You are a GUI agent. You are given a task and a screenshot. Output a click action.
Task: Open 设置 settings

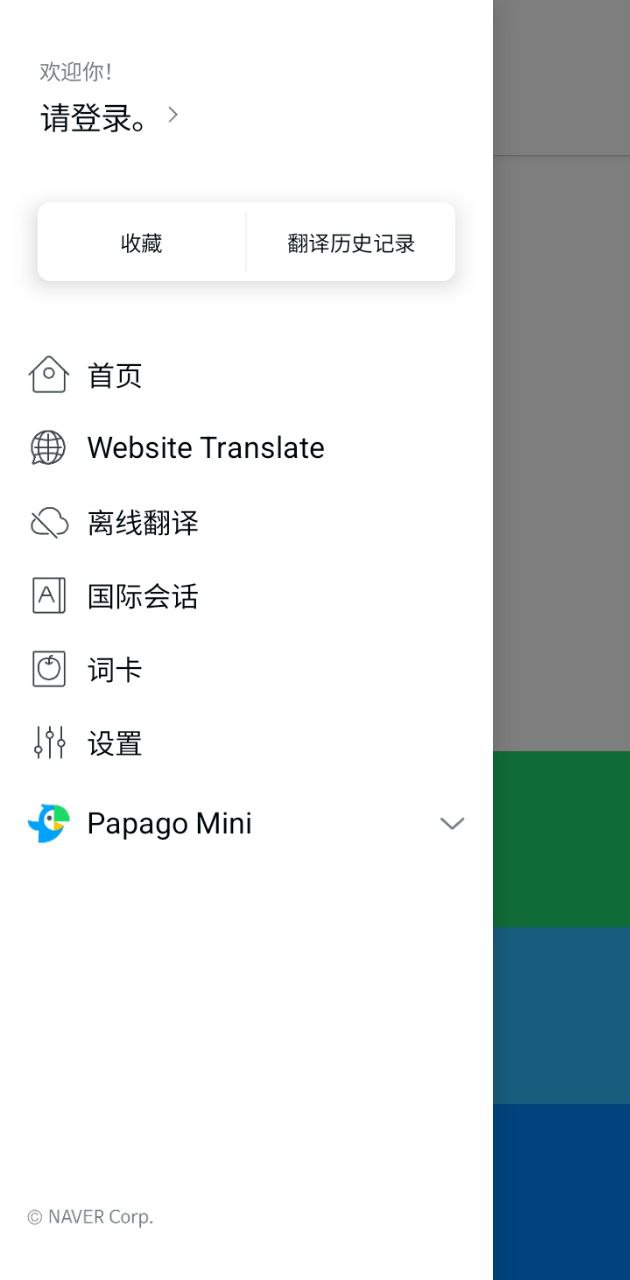(246, 744)
